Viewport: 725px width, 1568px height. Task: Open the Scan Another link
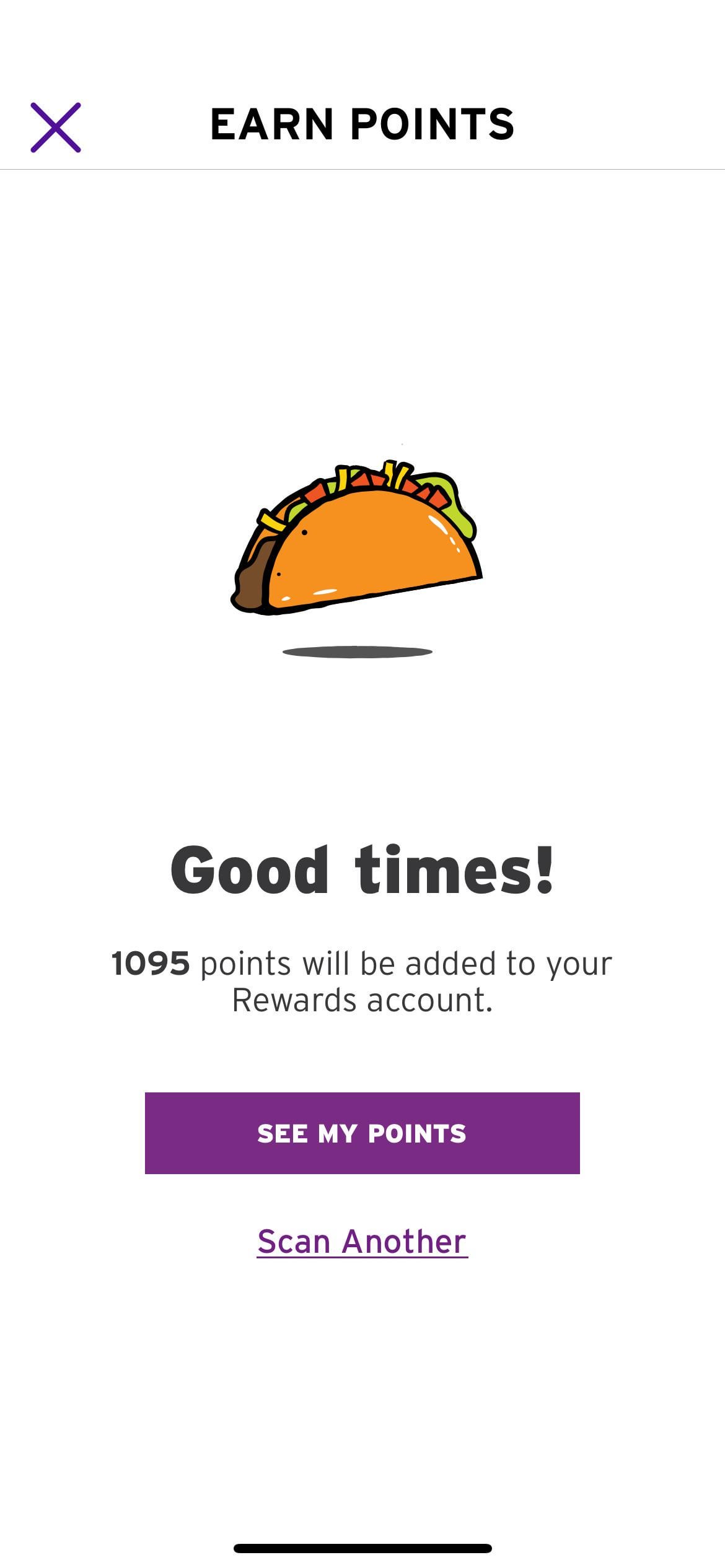click(362, 1241)
